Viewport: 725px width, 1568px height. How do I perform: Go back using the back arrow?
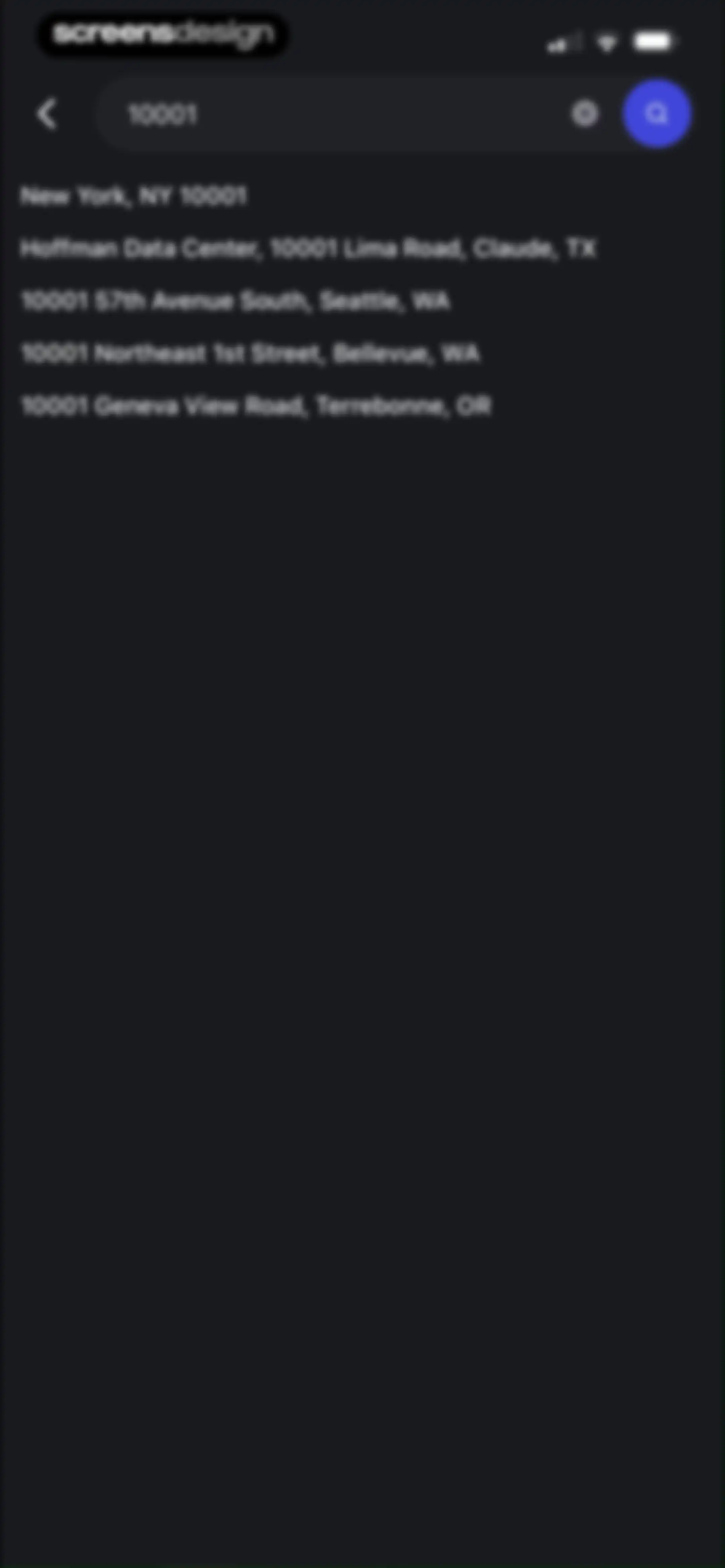pos(47,114)
